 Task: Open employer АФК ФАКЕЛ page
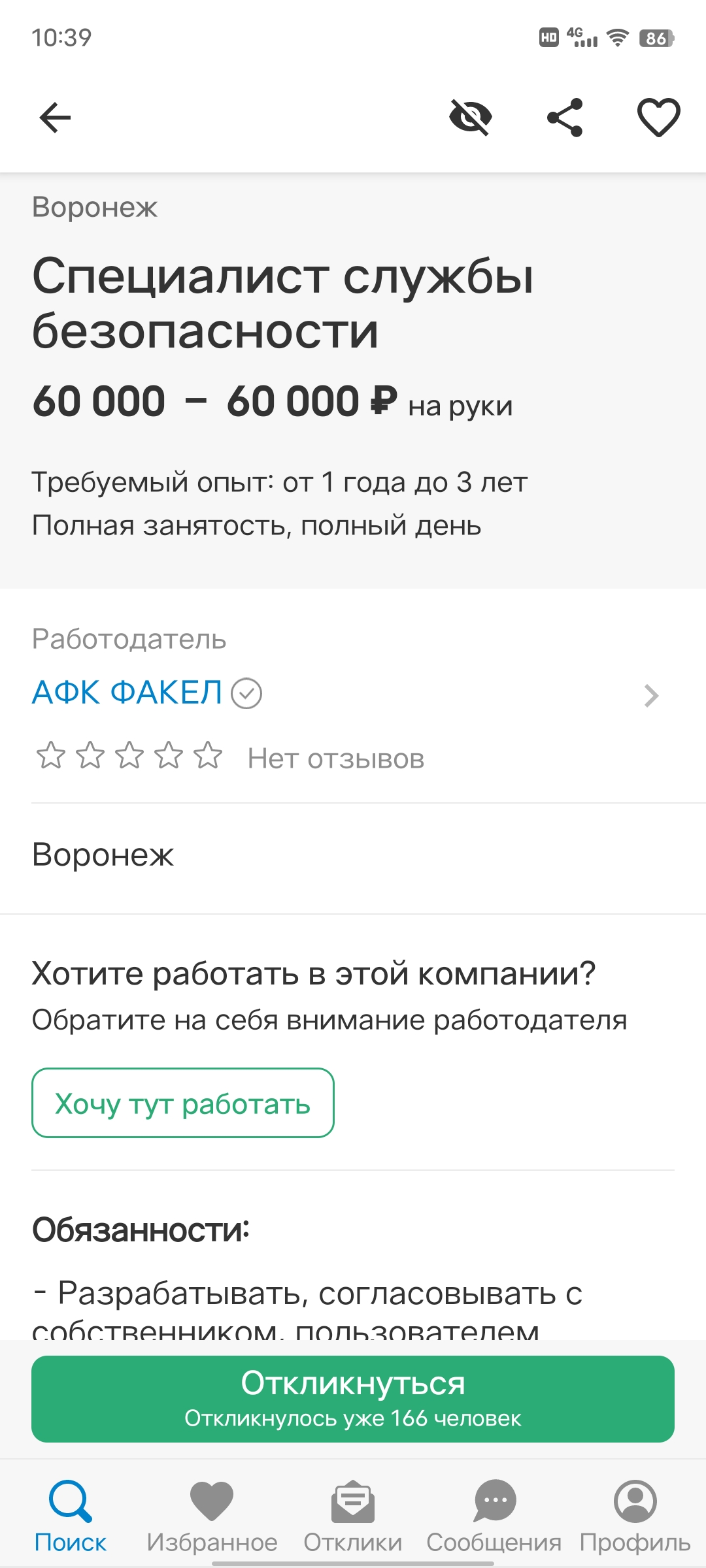click(128, 693)
